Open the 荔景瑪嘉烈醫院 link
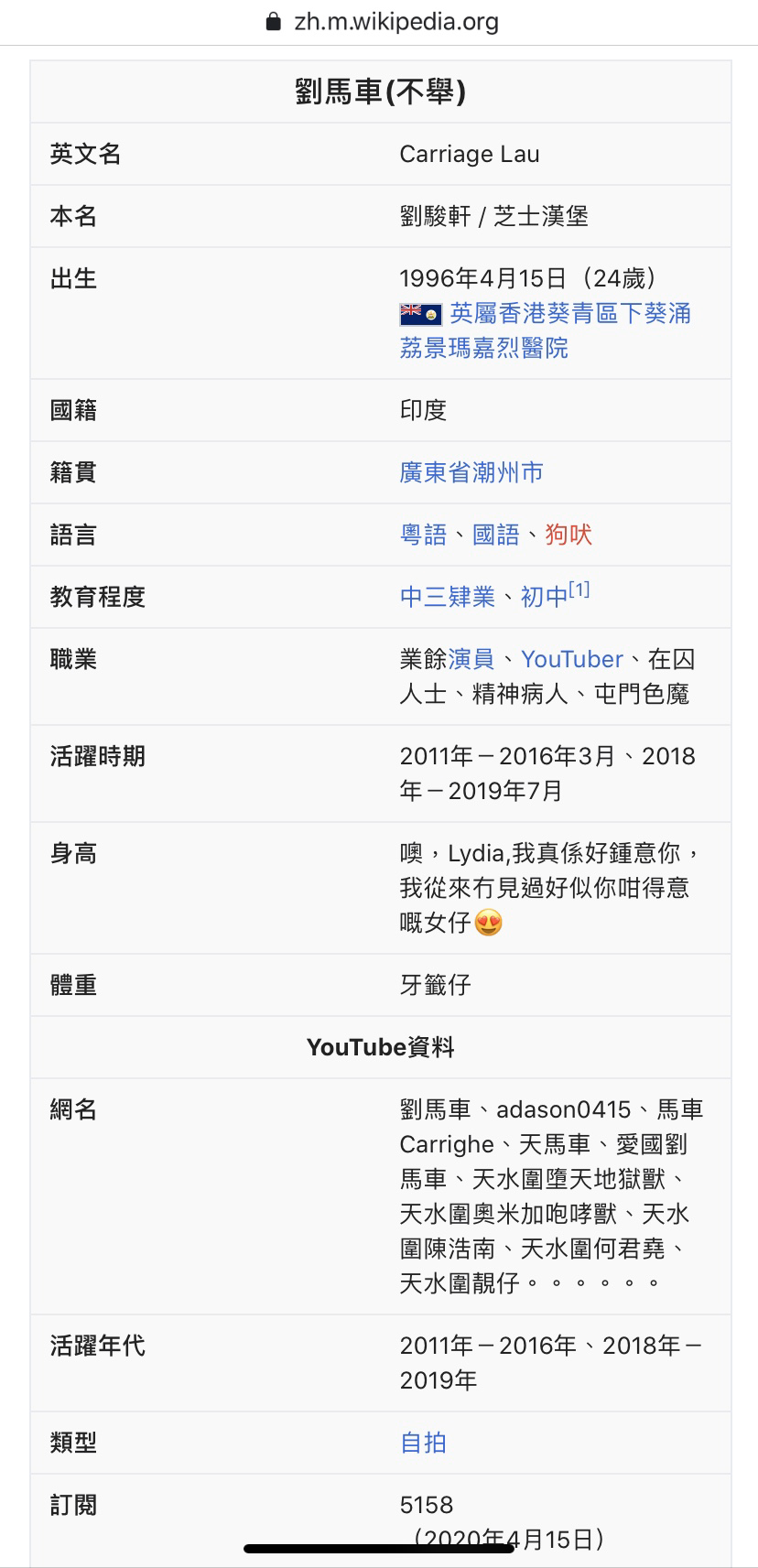 tap(483, 349)
